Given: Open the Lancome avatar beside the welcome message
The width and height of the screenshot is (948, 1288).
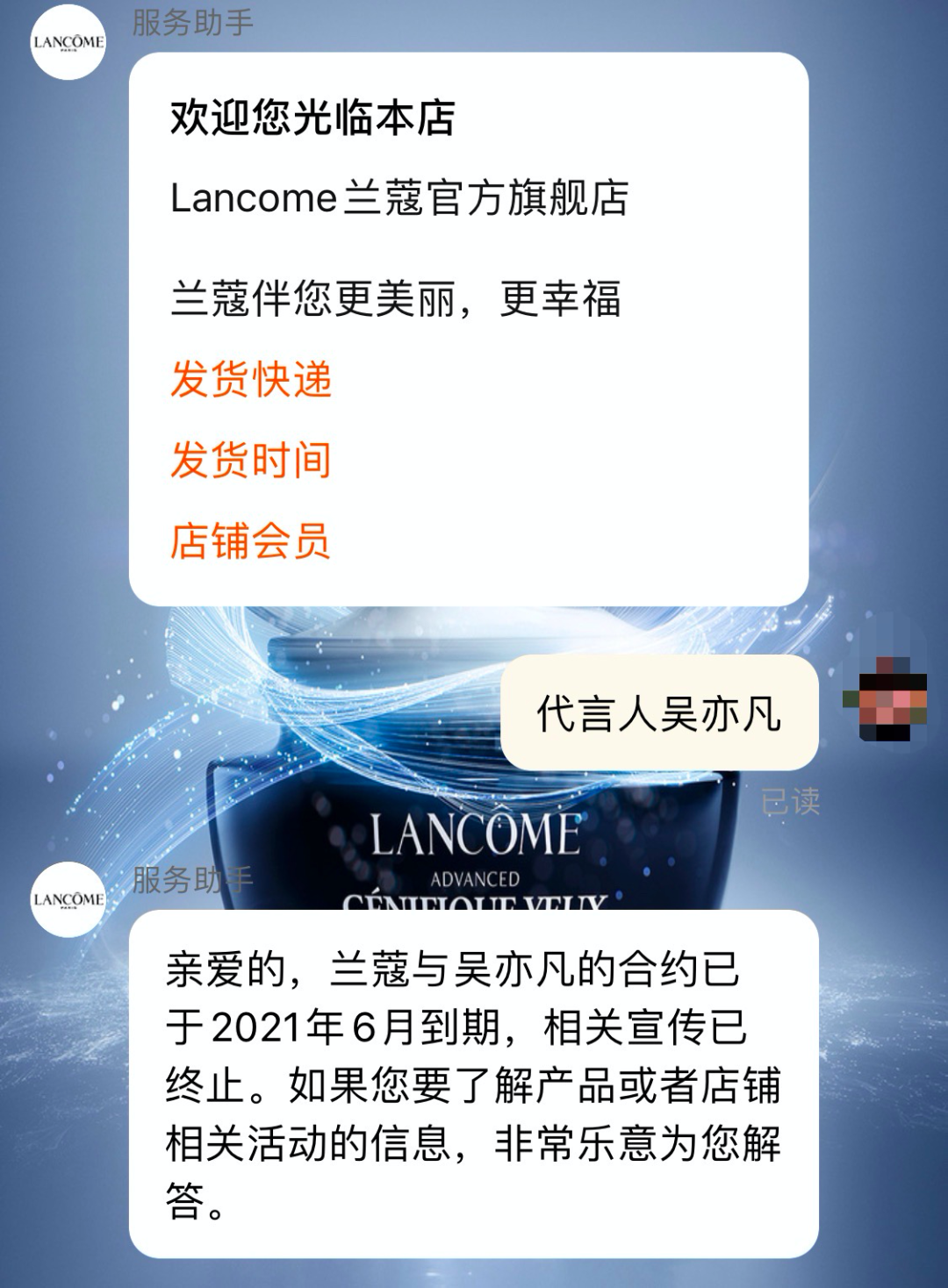Looking at the screenshot, I should click(x=68, y=42).
